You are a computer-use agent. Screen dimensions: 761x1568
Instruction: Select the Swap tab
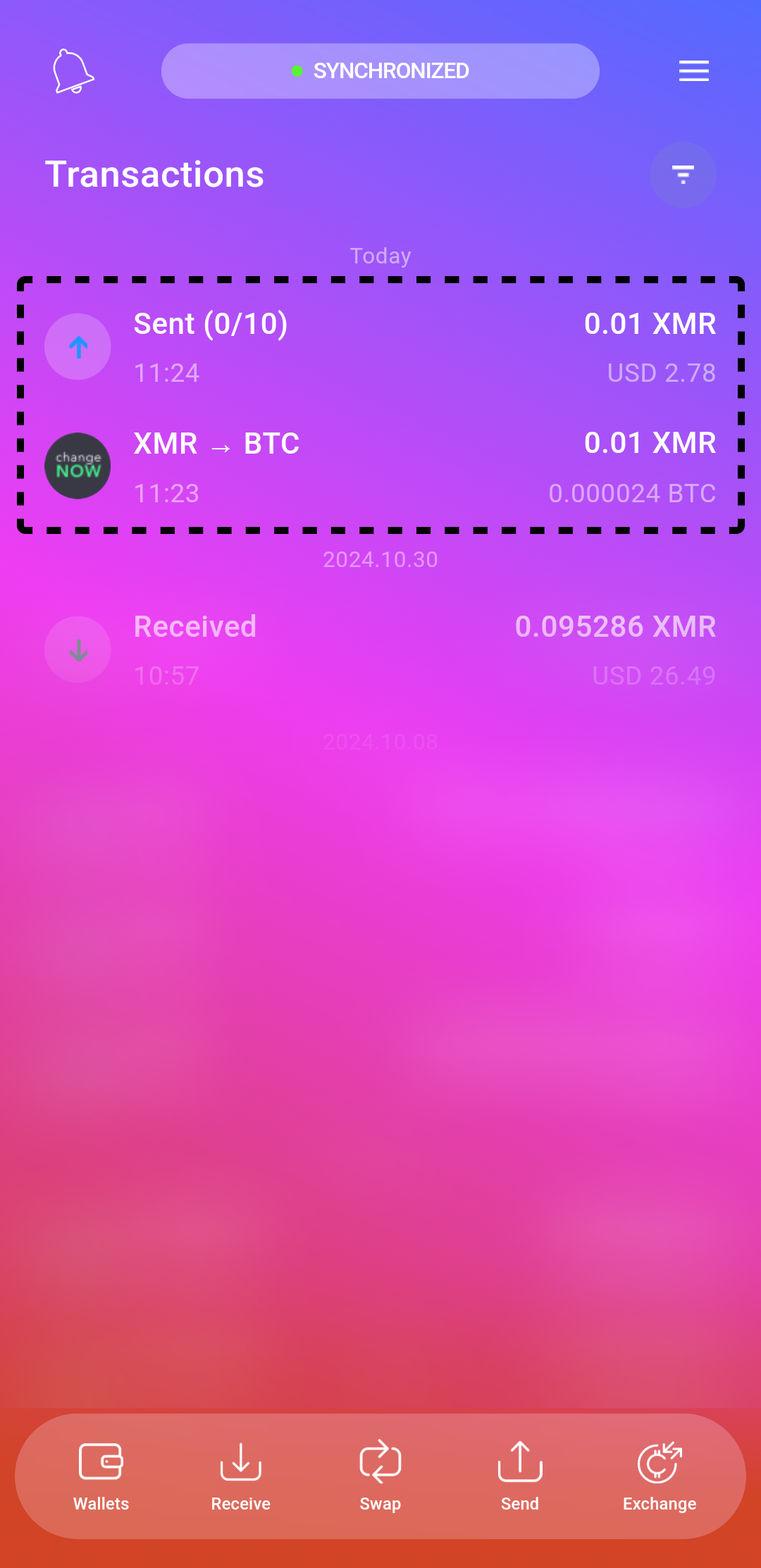[380, 1476]
